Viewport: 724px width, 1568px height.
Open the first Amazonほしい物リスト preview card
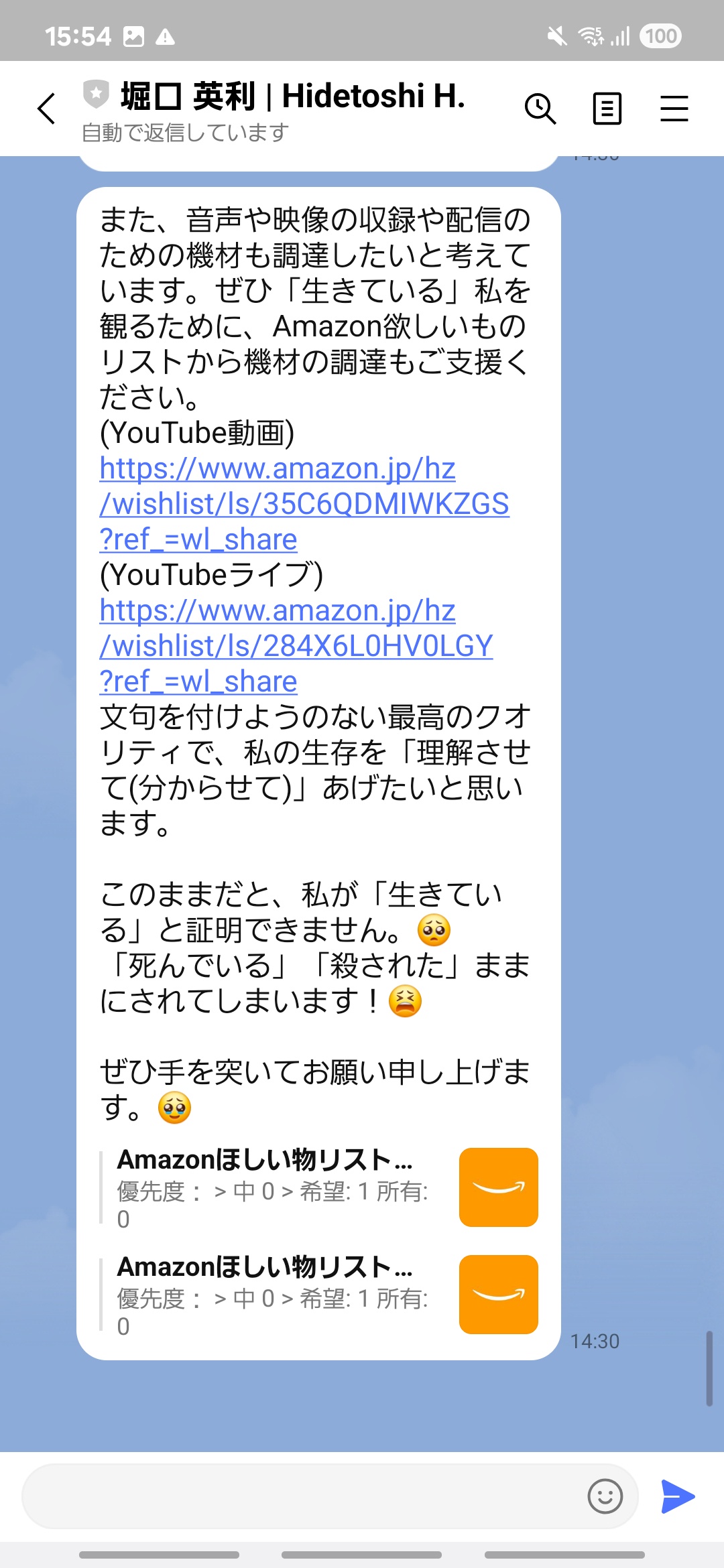click(x=319, y=1188)
